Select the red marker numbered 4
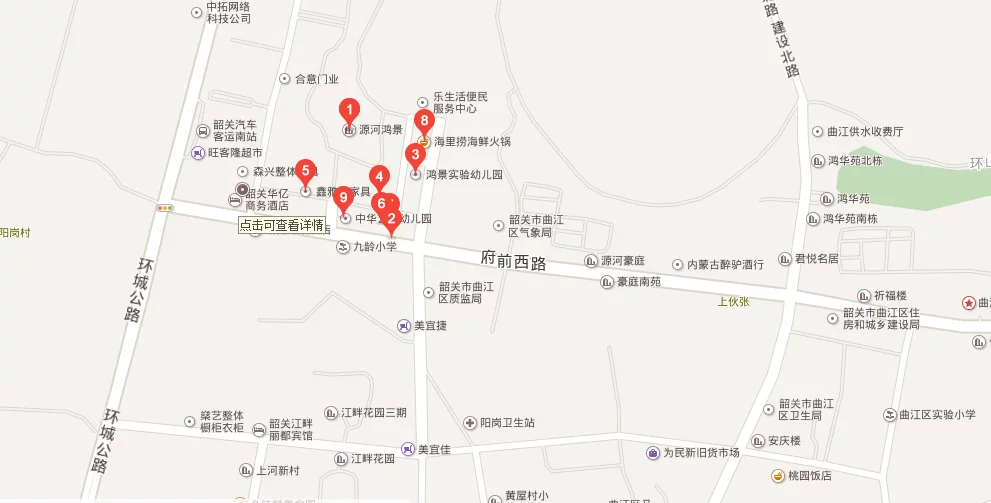The height and width of the screenshot is (503, 991). pyautogui.click(x=379, y=175)
